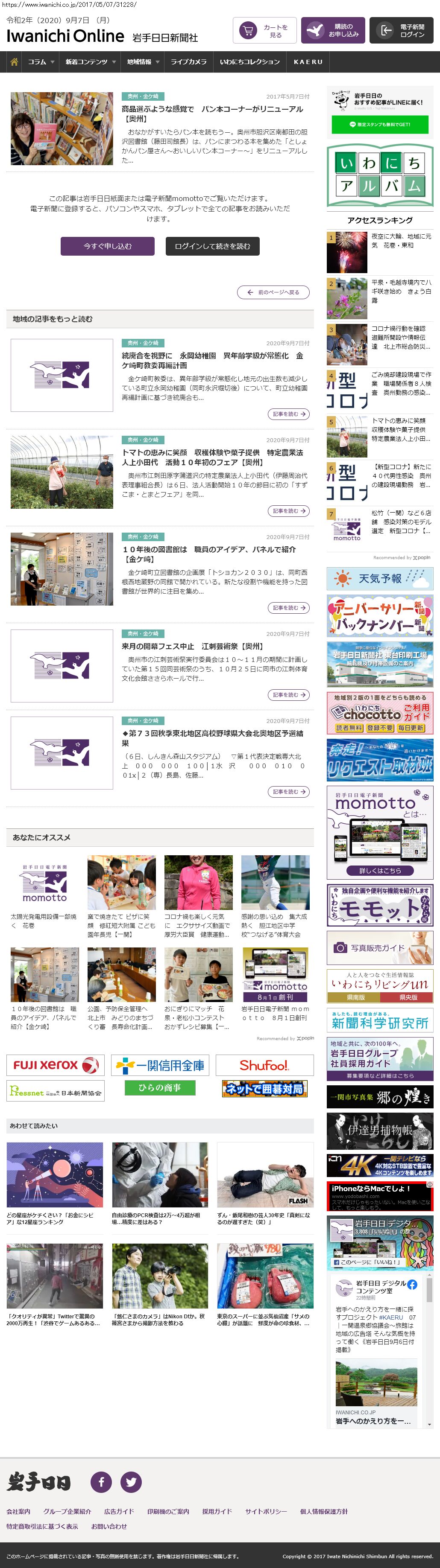
Task: Open サイトポリシー footer link
Action: click(x=266, y=1511)
